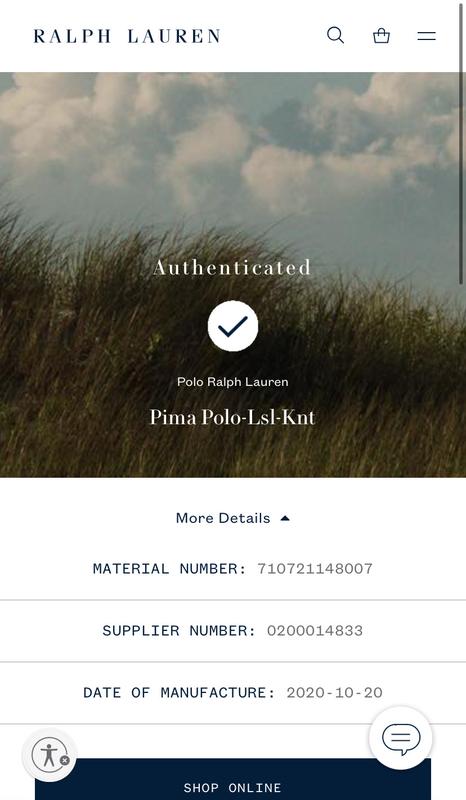Collapse the More Details section
Image resolution: width=466 pixels, height=800 pixels.
pyautogui.click(x=233, y=518)
